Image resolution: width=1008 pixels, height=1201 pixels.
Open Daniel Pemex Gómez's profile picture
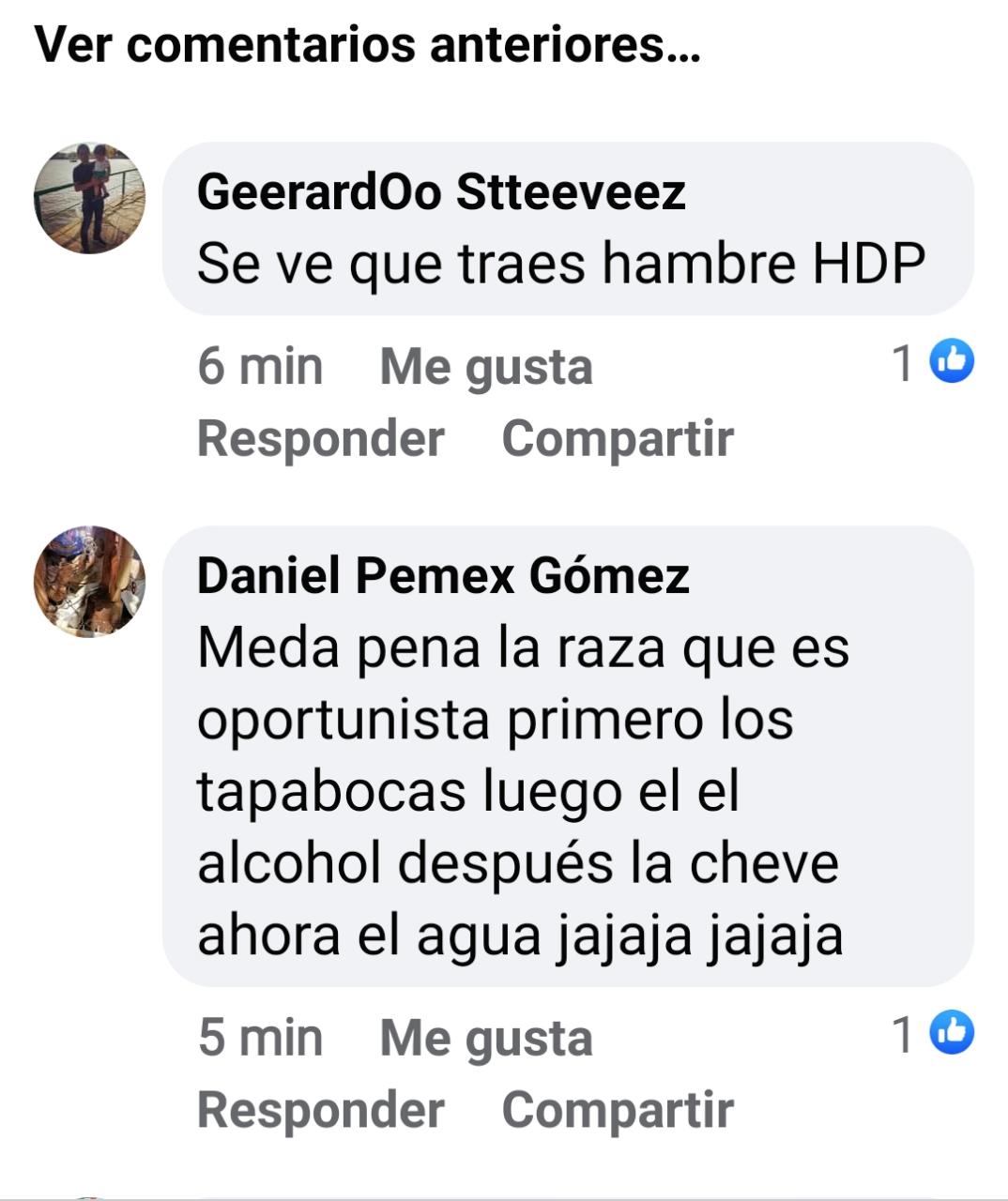click(90, 582)
